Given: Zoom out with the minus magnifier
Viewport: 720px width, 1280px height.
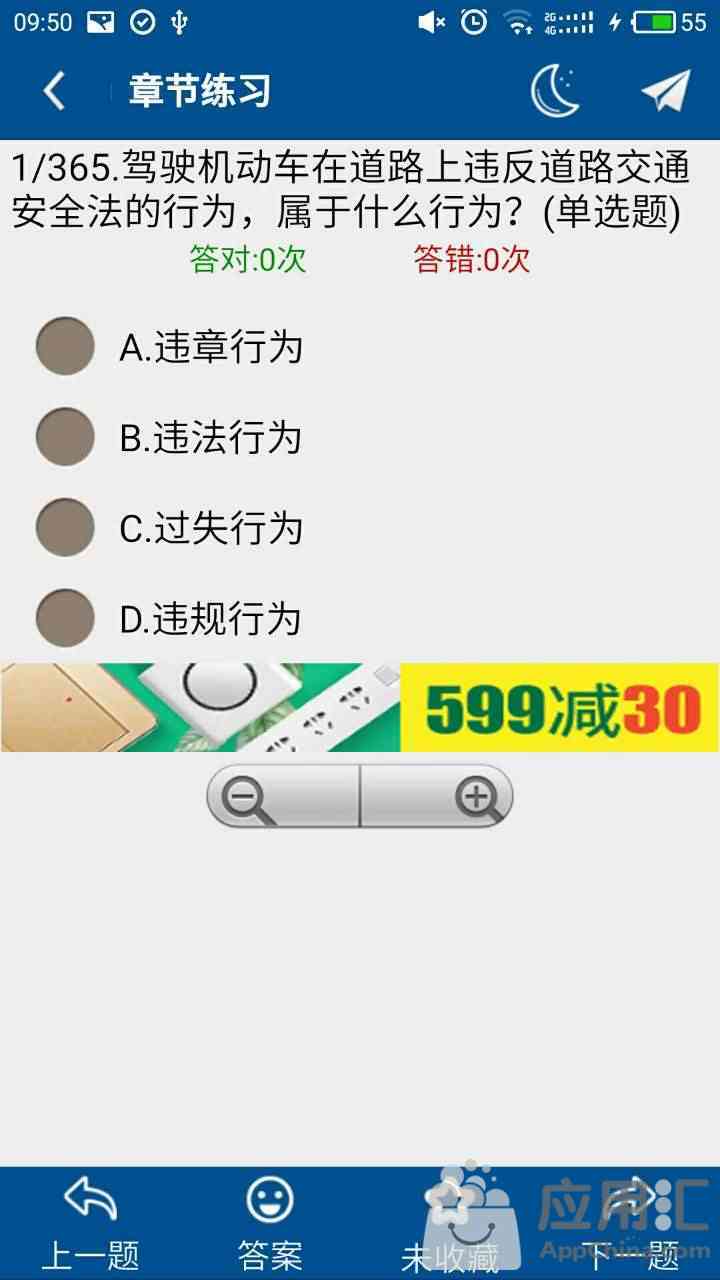Looking at the screenshot, I should pyautogui.click(x=282, y=797).
